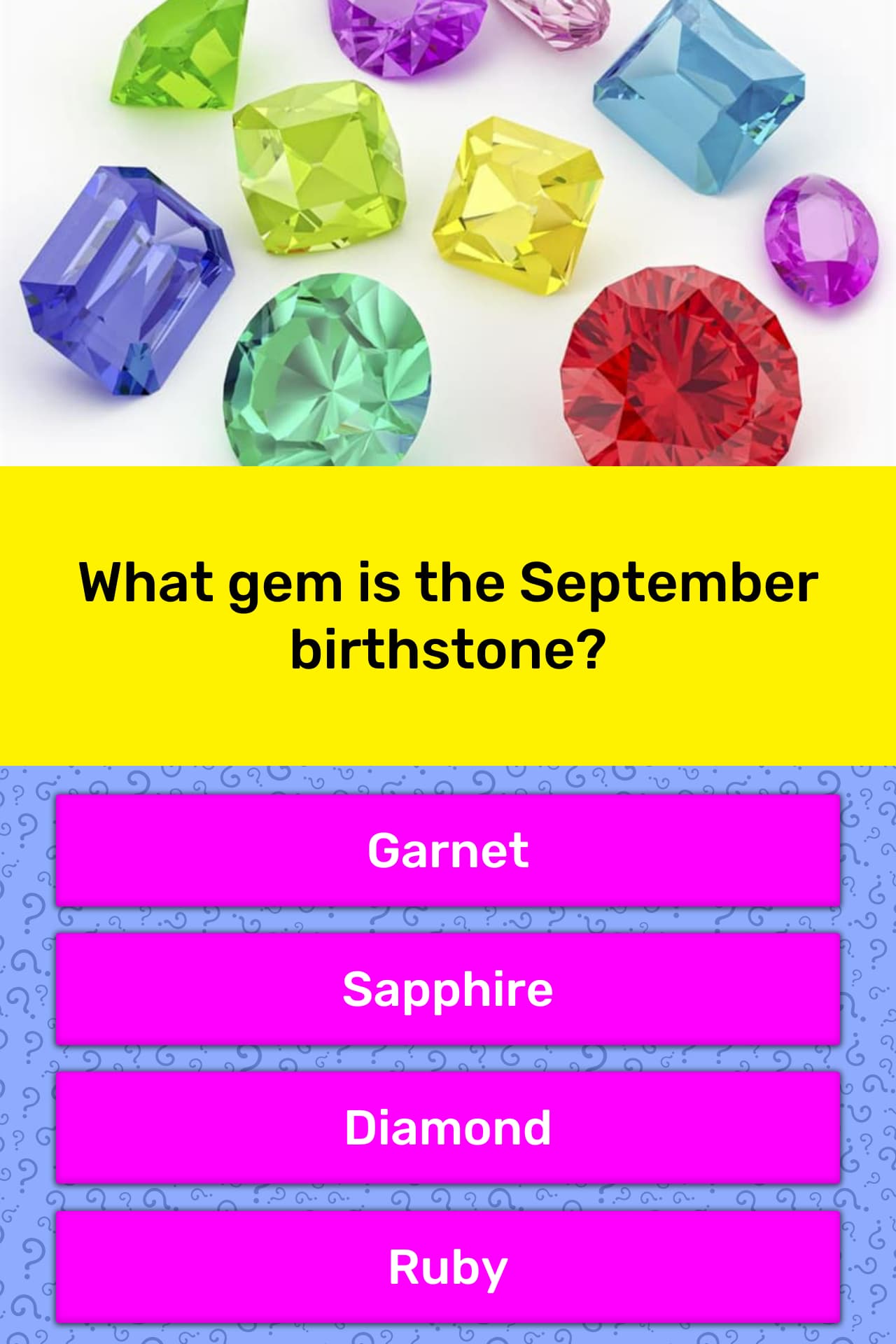Select the Garnet answer option
The width and height of the screenshot is (896, 1344).
[448, 851]
